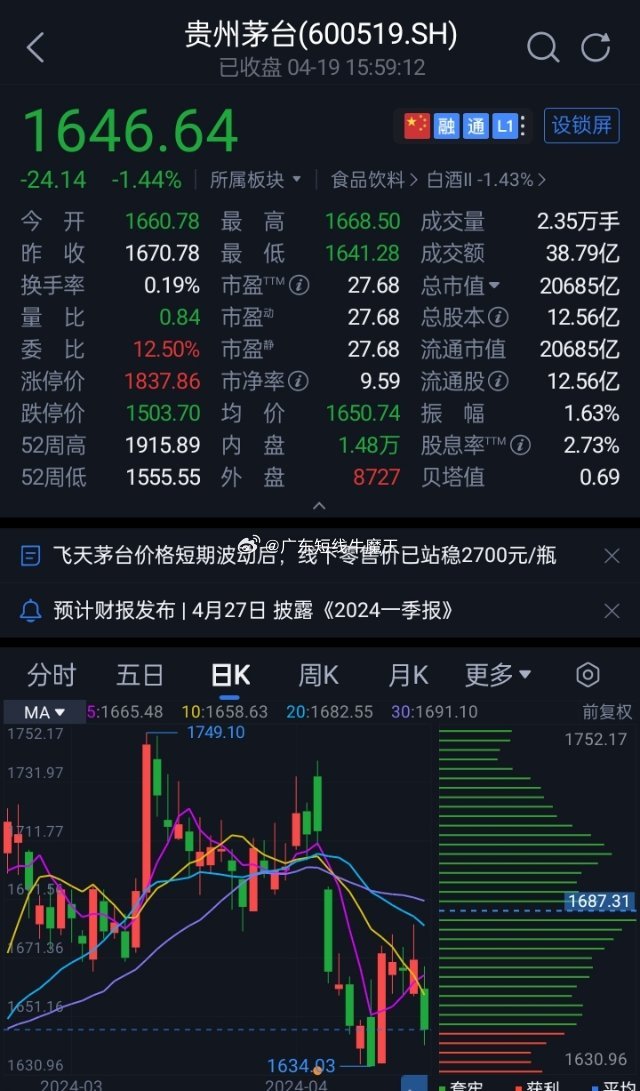Dismiss the 飞天茅台 news banner
640x1091 pixels.
(x=611, y=555)
